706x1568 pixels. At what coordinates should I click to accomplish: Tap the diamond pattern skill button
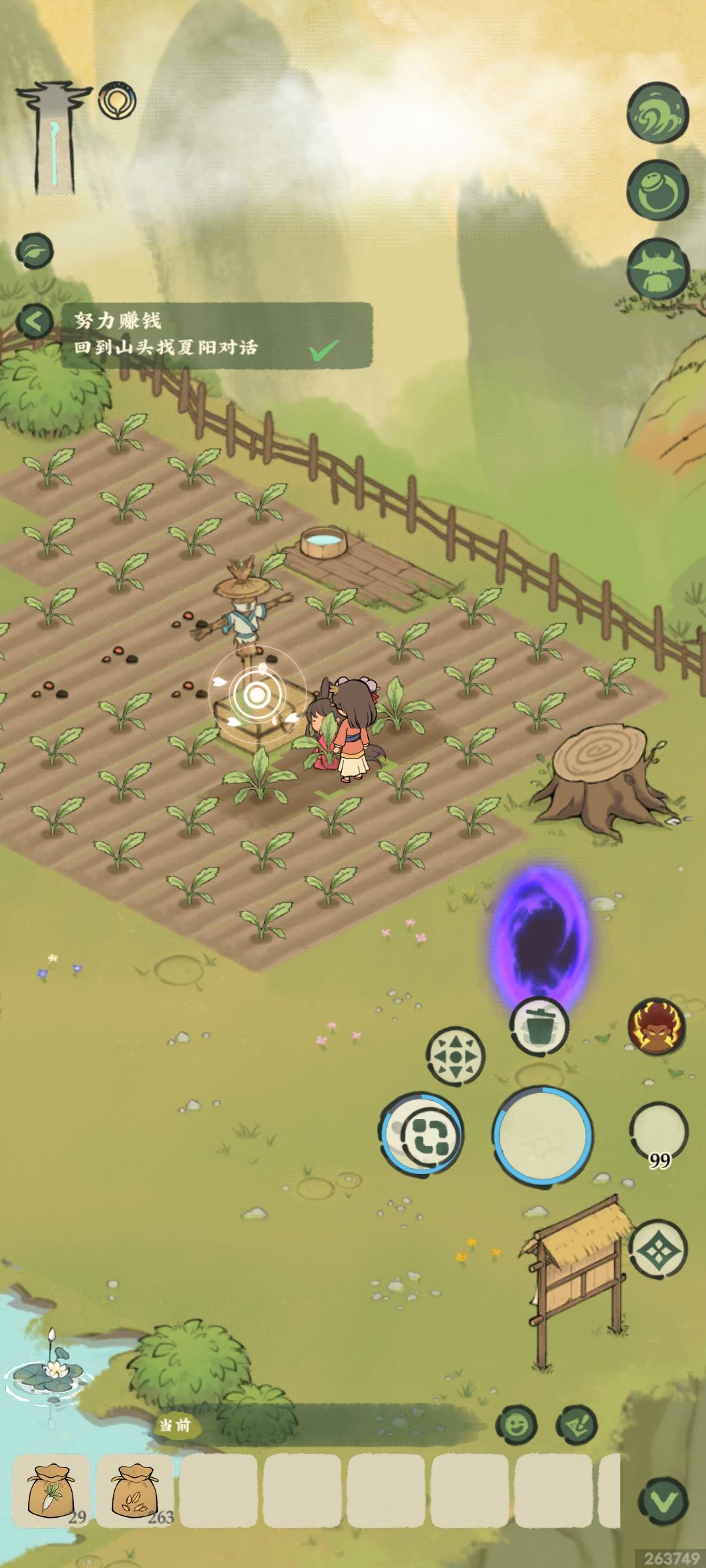pyautogui.click(x=658, y=1249)
